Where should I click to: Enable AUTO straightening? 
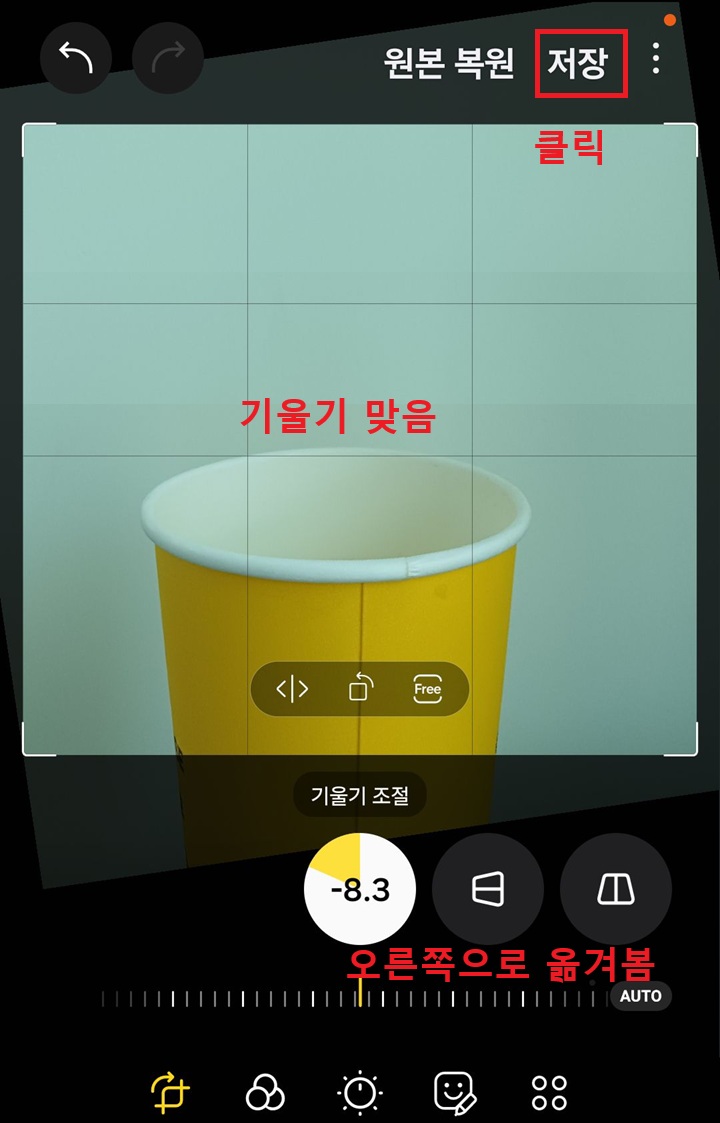point(641,996)
